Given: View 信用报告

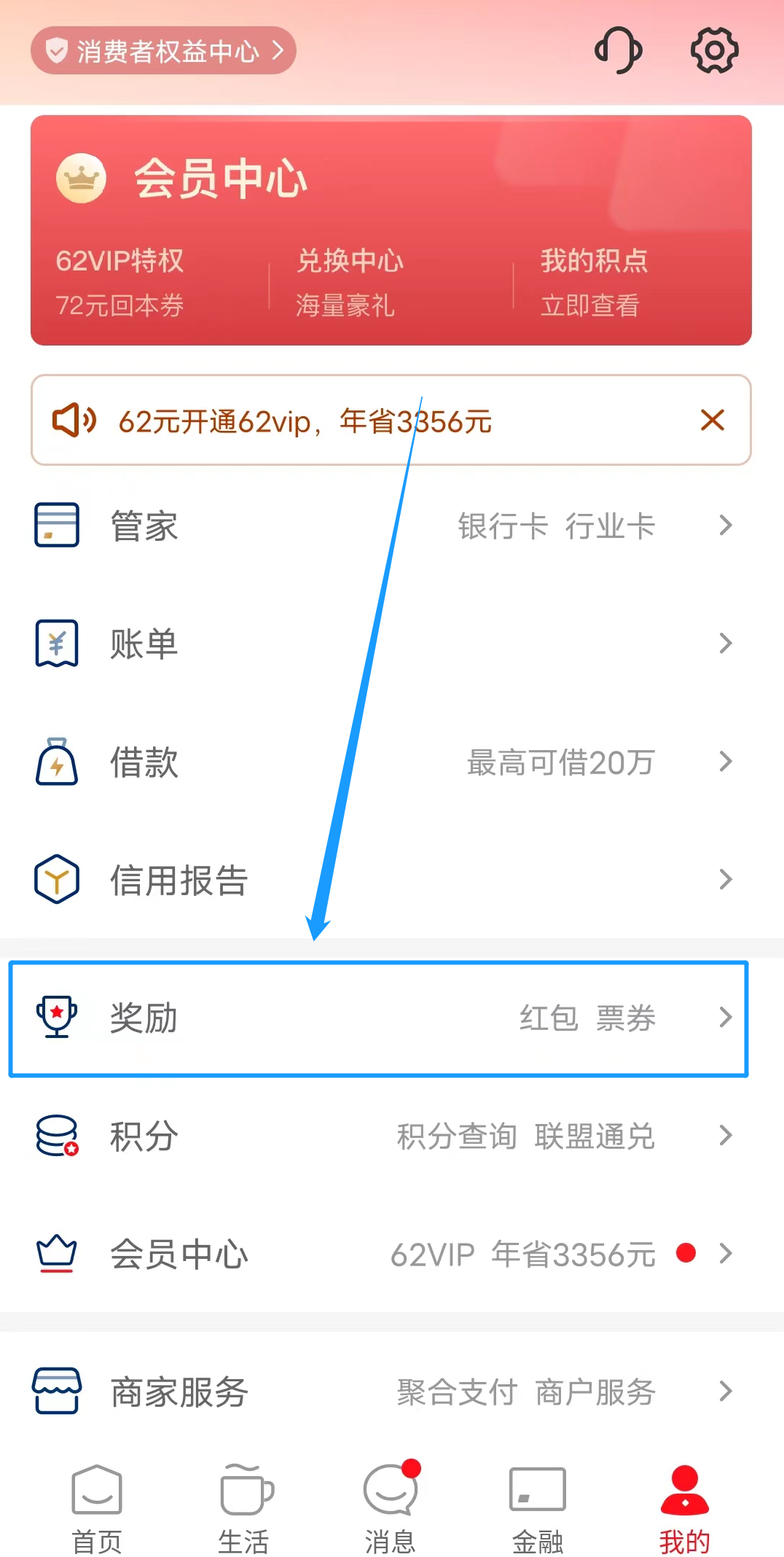Looking at the screenshot, I should click(384, 880).
